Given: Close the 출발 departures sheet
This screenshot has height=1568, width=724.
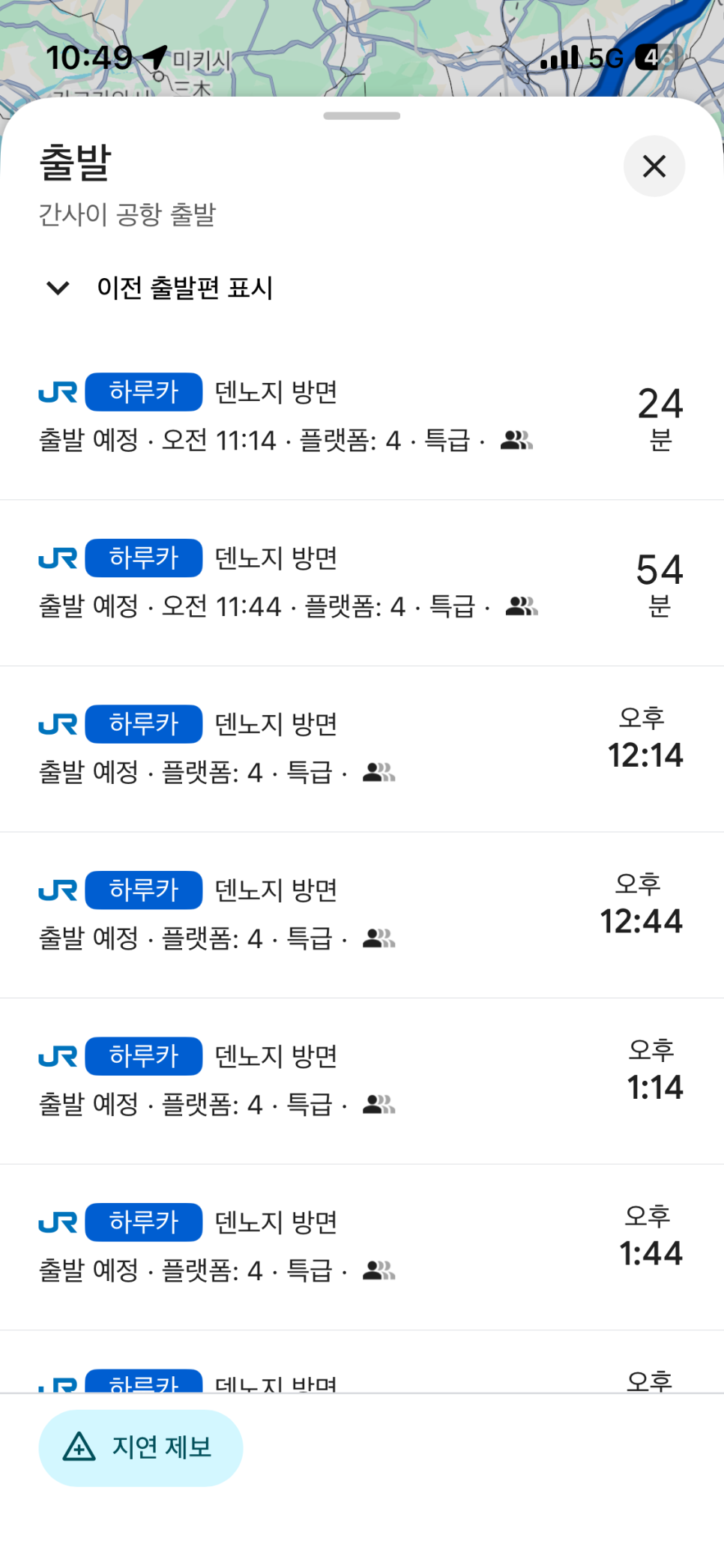Looking at the screenshot, I should point(654,166).
